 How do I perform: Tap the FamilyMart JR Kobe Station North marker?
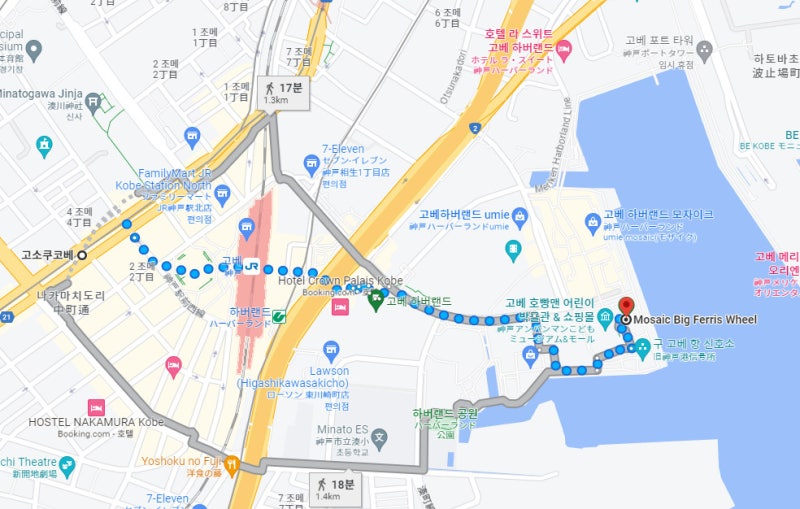(222, 192)
